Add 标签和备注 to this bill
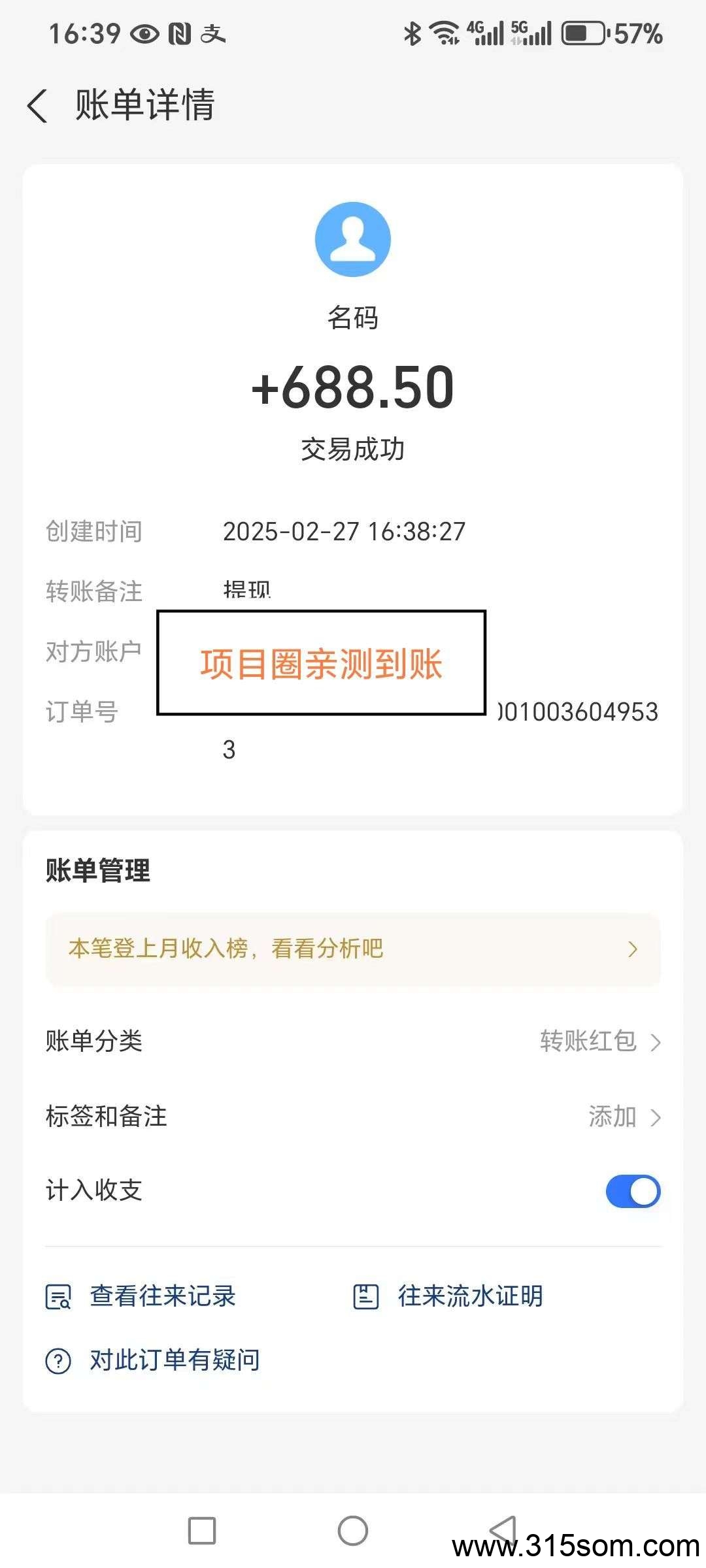The width and height of the screenshot is (706, 1568). point(353,1117)
